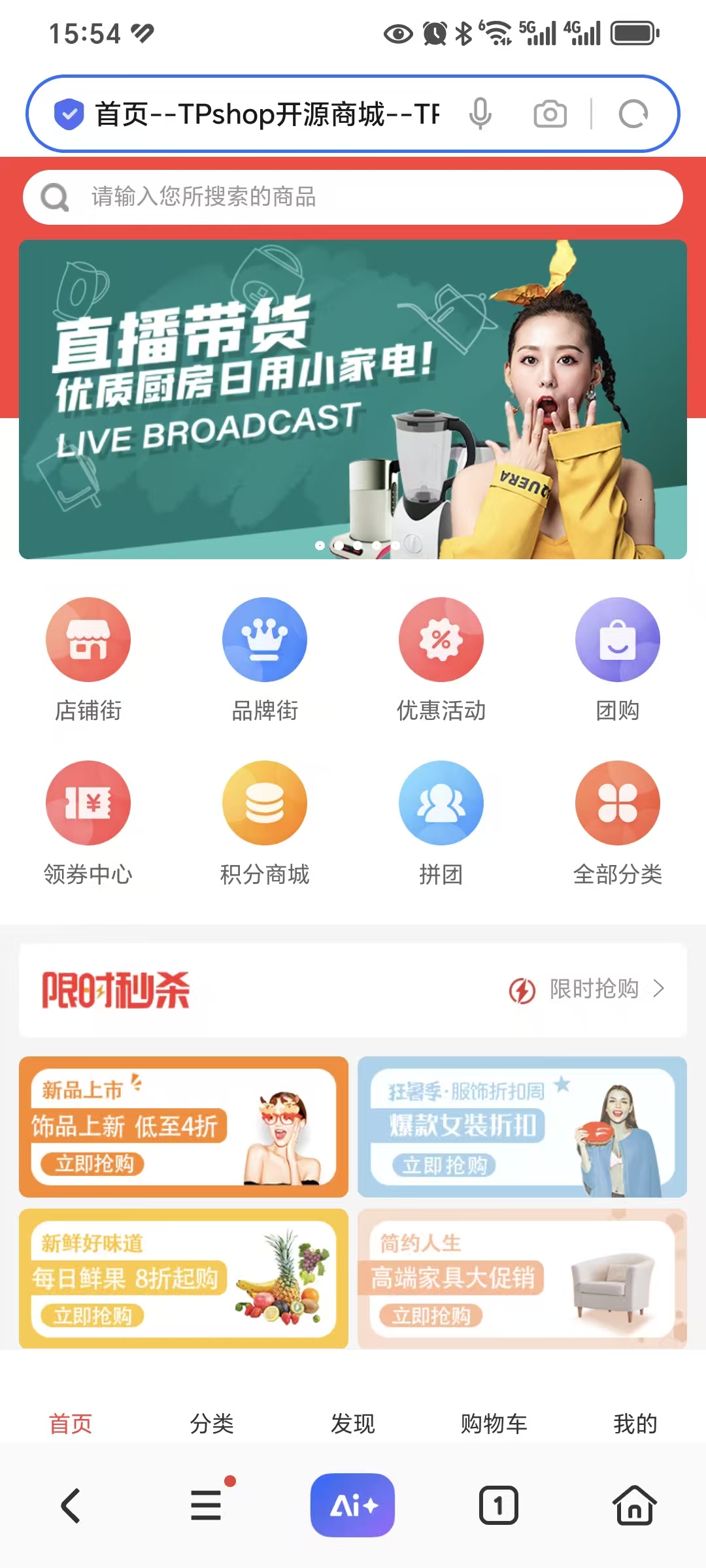
Task: Open the 团购 group buy icon
Action: [x=618, y=639]
